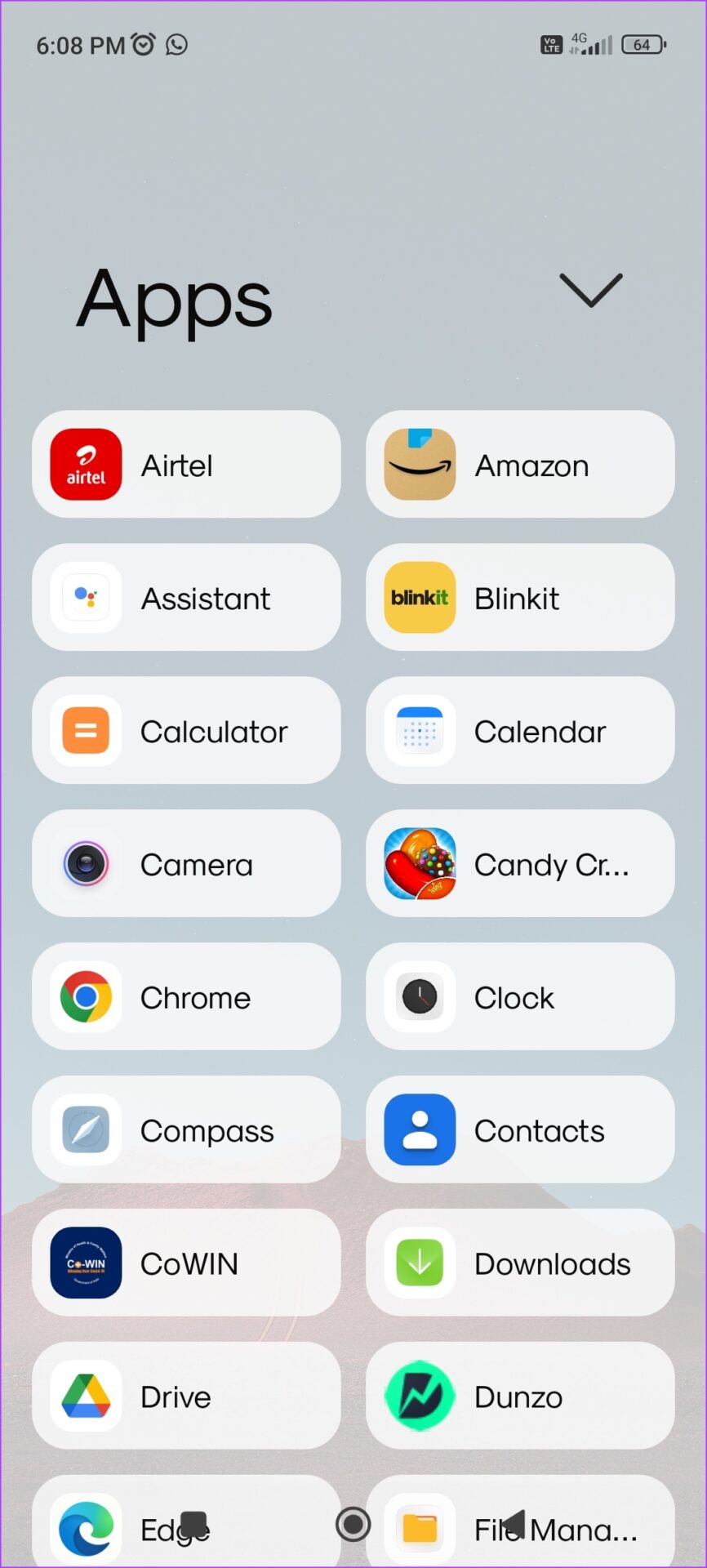707x1568 pixels.
Task: Open the Airtel app
Action: click(x=186, y=464)
